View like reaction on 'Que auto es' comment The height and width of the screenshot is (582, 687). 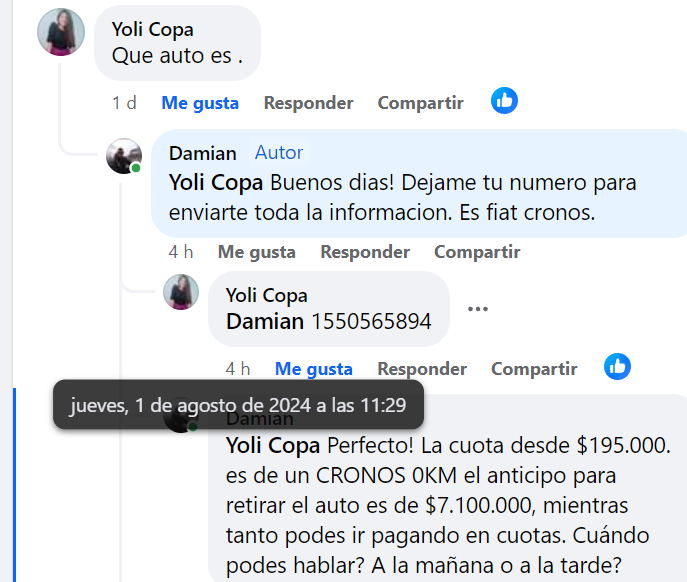[x=504, y=101]
